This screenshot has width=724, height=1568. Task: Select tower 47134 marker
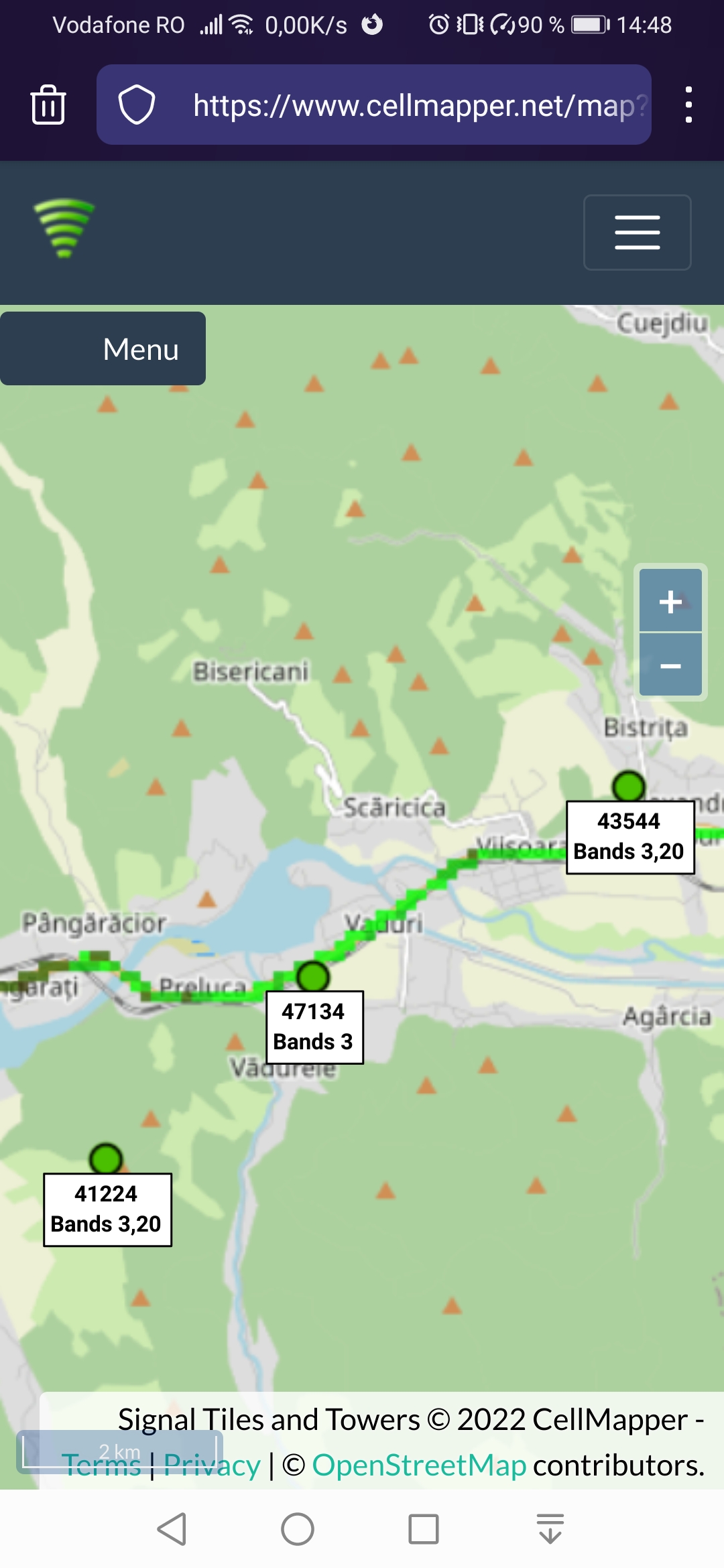[x=313, y=976]
